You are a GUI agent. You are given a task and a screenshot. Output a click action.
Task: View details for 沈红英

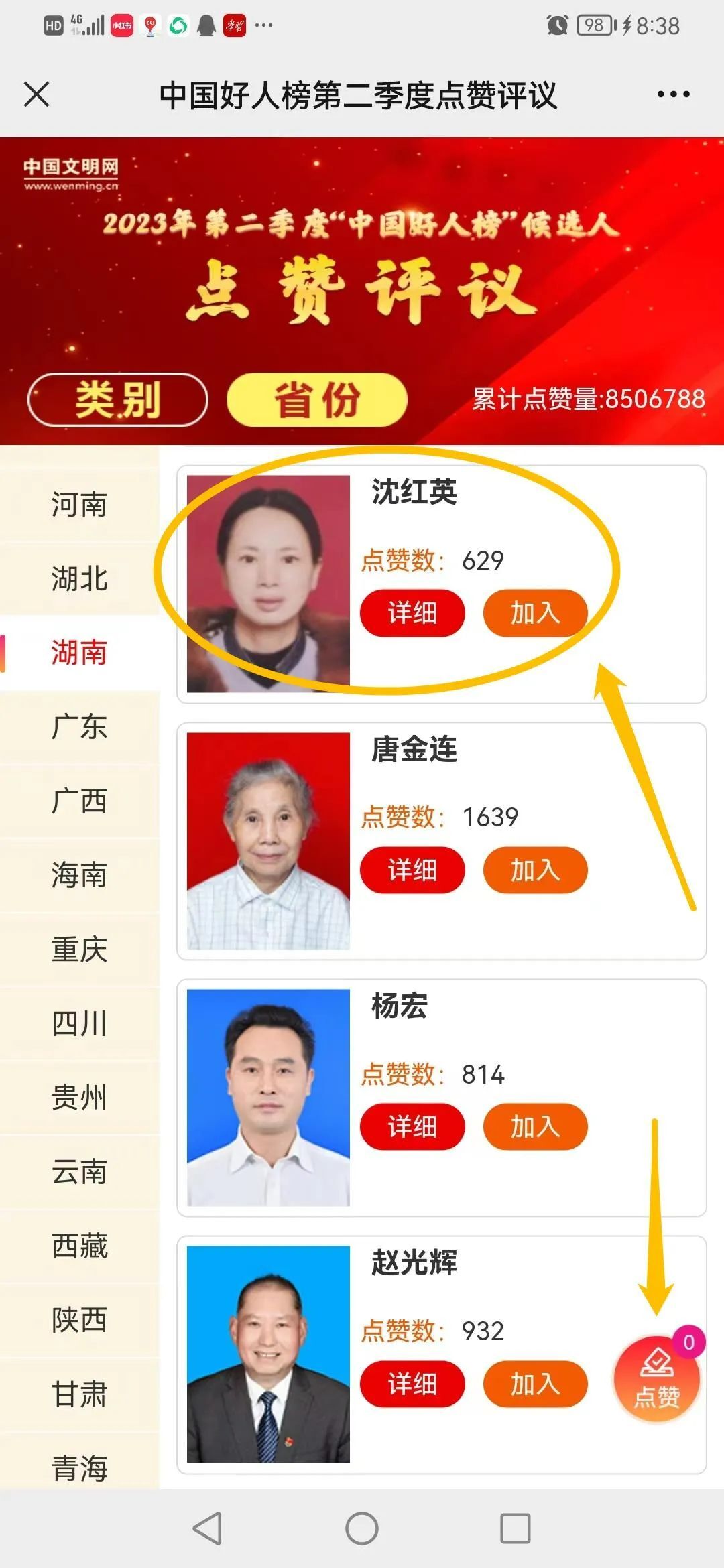coord(412,613)
